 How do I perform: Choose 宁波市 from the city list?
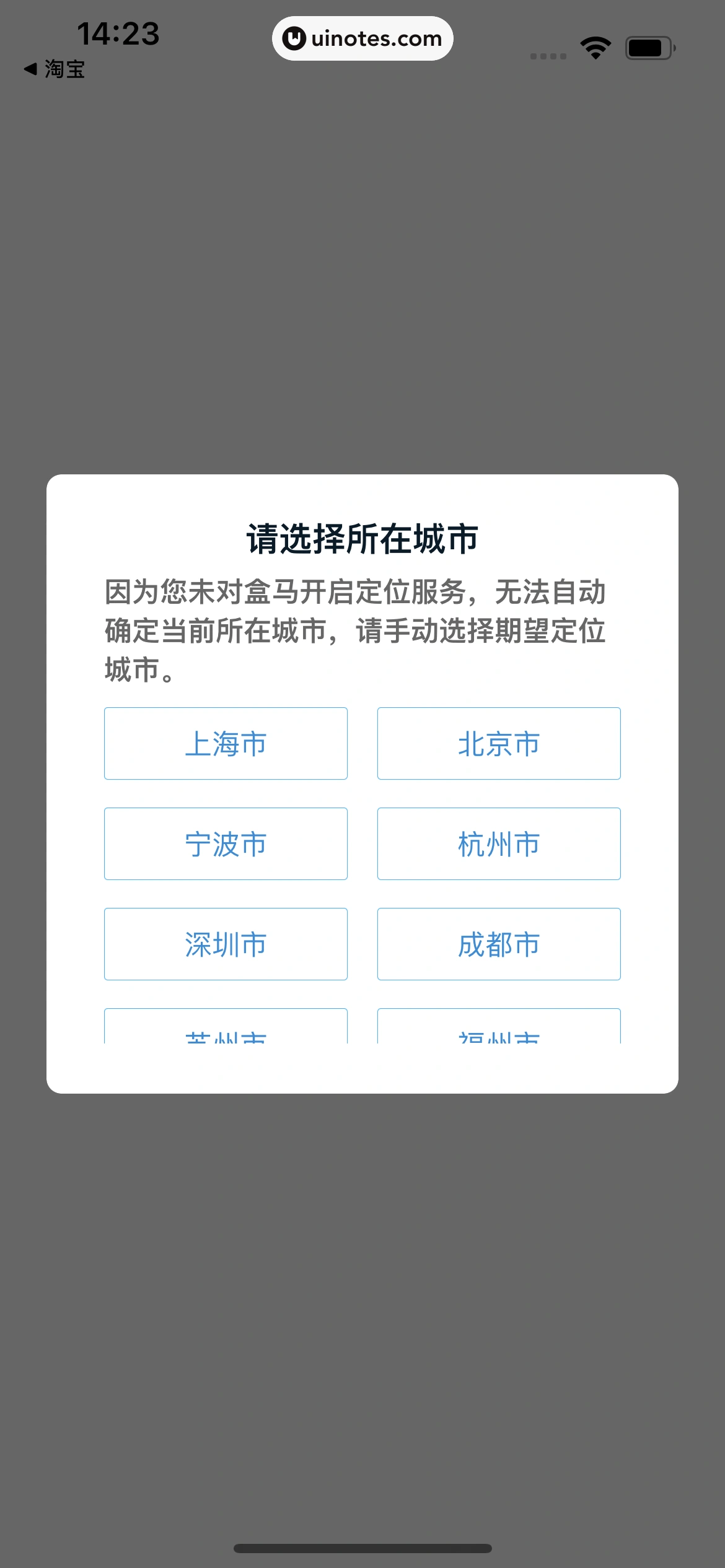226,843
